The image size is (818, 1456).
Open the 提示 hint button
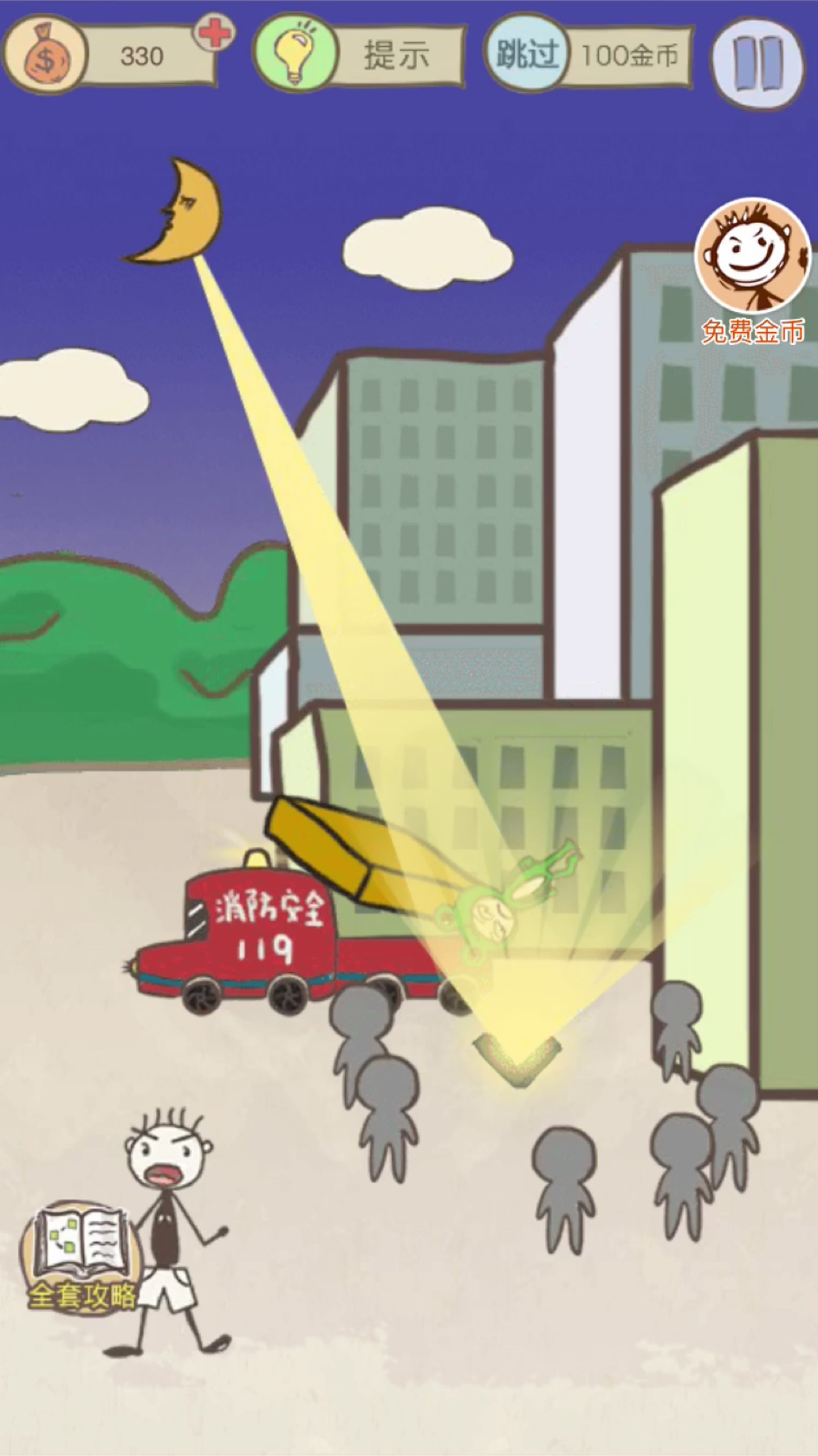360,55
